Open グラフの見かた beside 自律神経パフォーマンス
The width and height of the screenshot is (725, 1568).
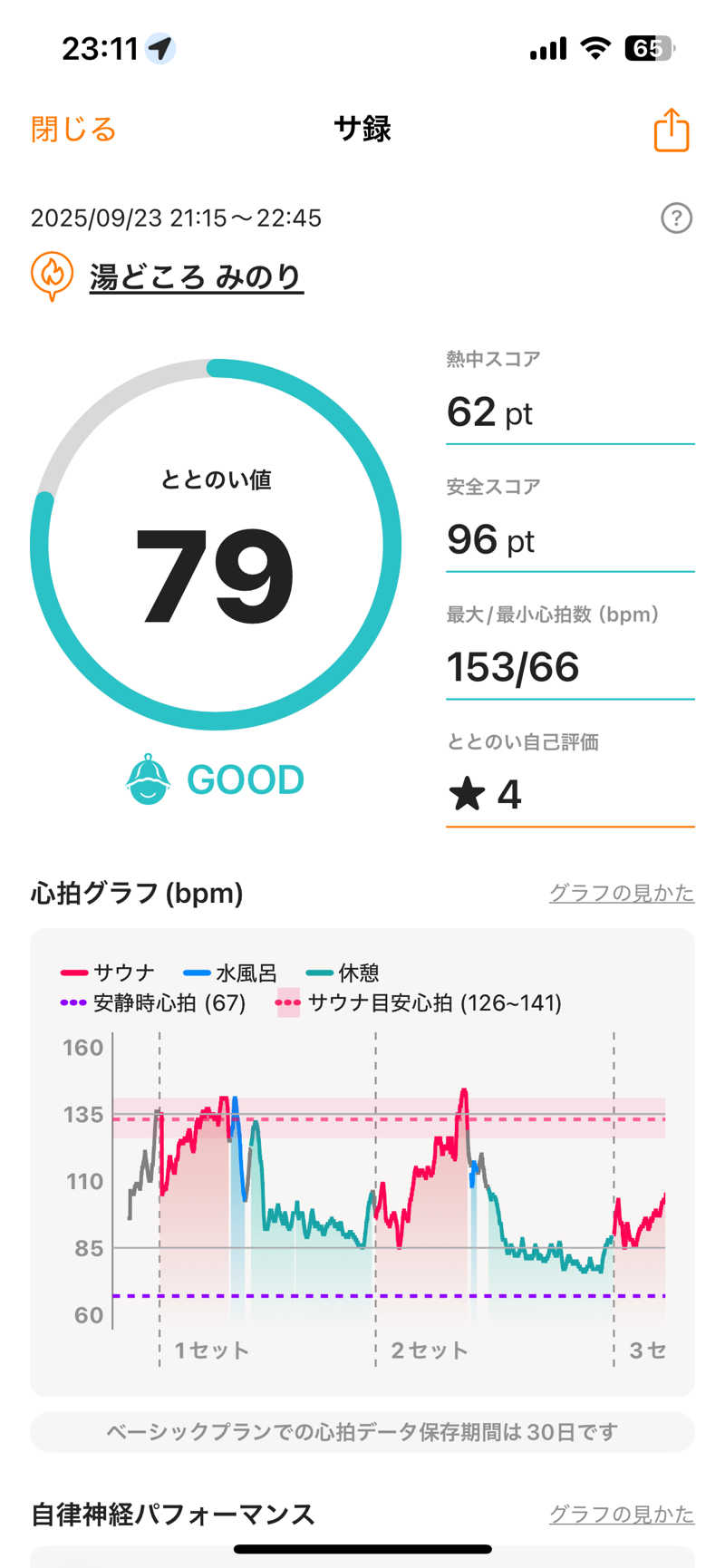[x=622, y=1514]
